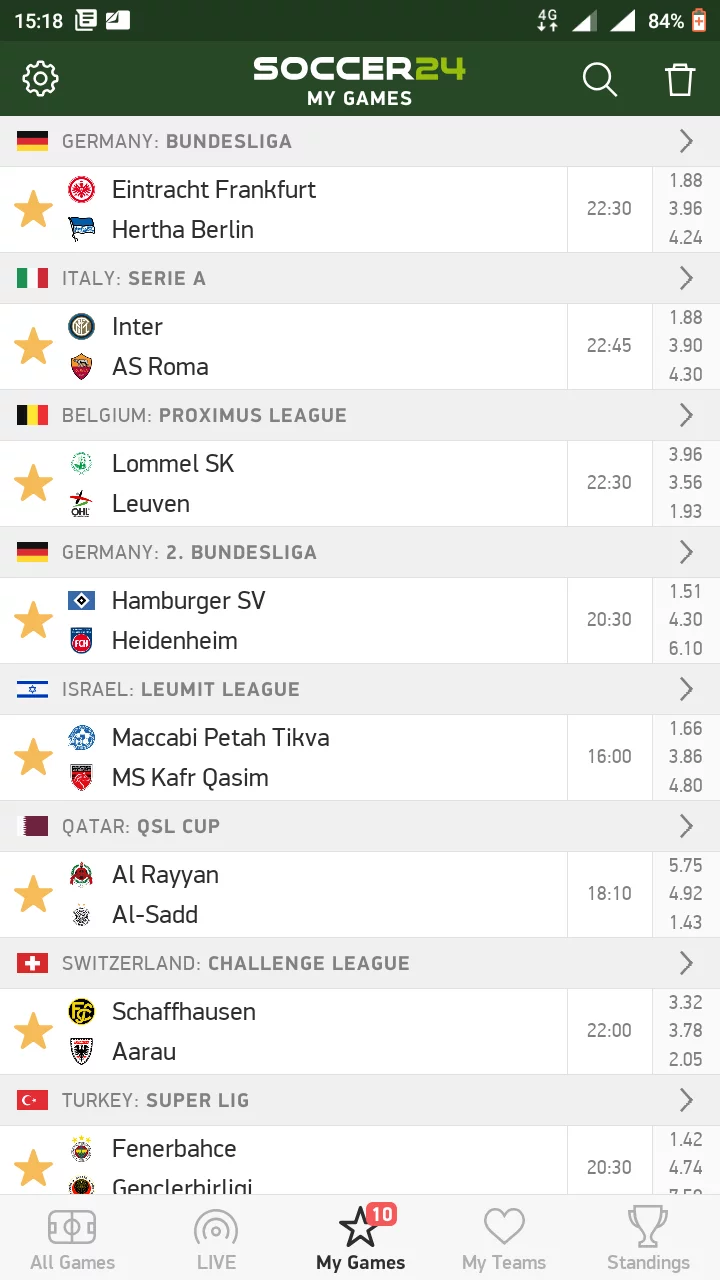
Task: Unstar the Eintracht Frankfurt vs Hertha Berlin match
Action: pyautogui.click(x=33, y=209)
